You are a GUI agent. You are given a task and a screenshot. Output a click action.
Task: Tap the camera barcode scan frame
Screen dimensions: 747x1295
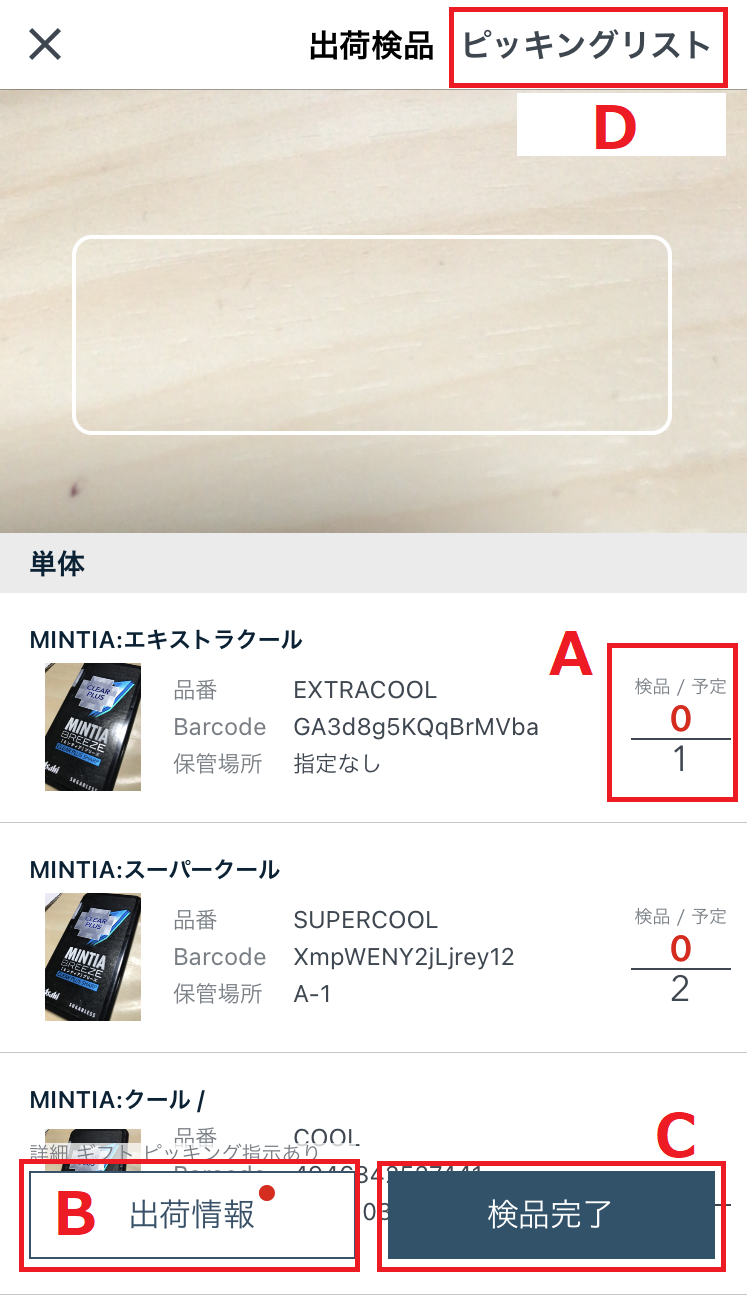[373, 330]
